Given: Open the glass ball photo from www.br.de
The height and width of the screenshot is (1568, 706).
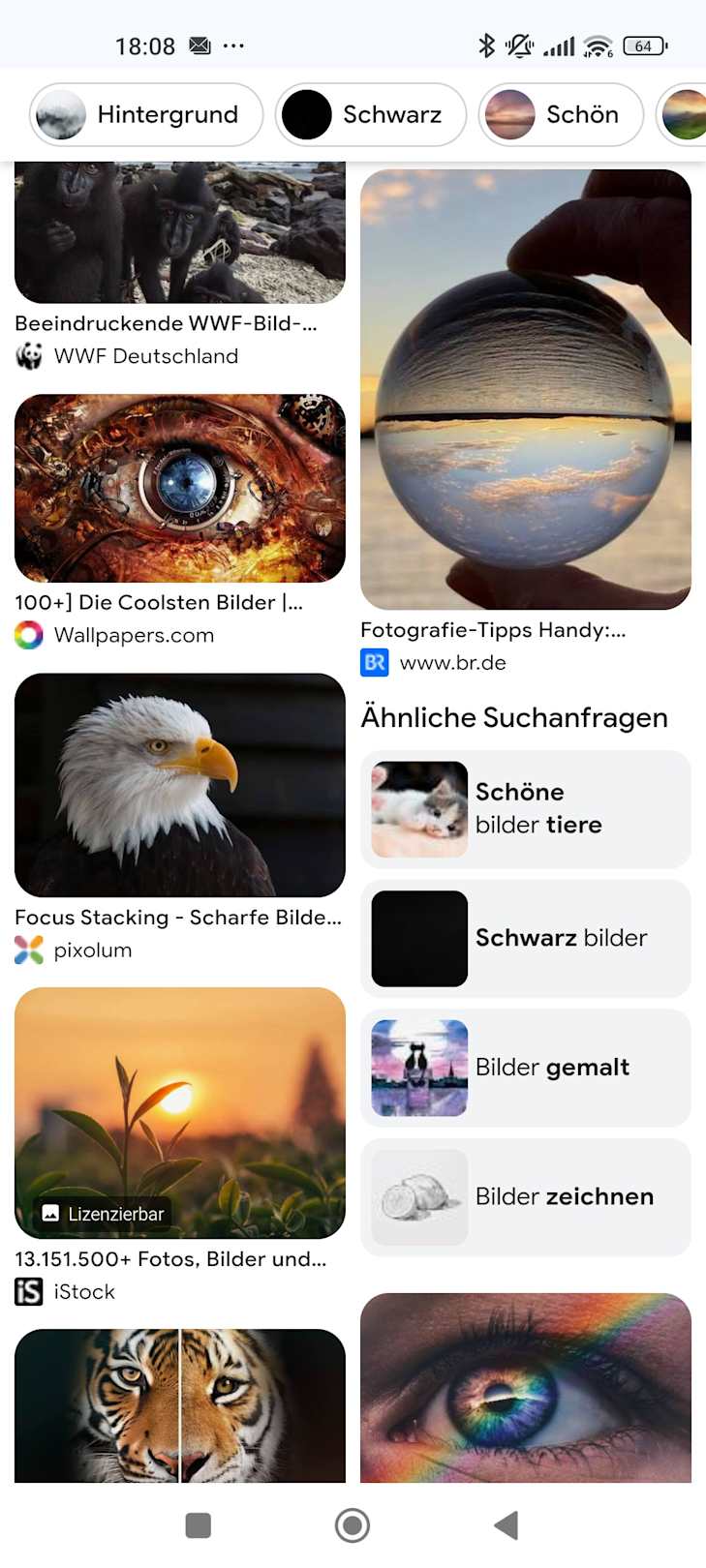Looking at the screenshot, I should click(525, 389).
